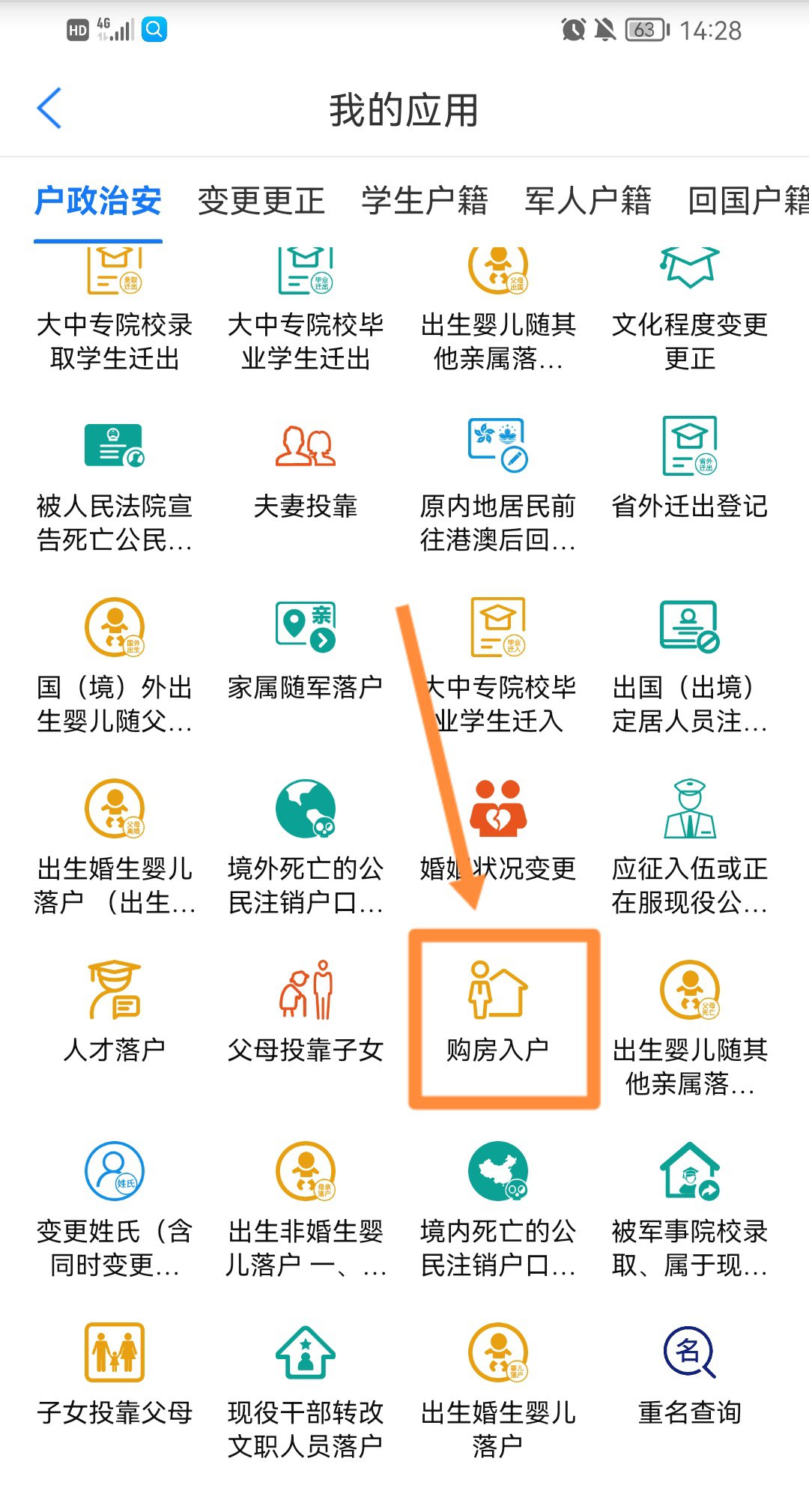Open 子女投靠父母 service
Image resolution: width=809 pixels, height=1512 pixels.
pos(114,1377)
